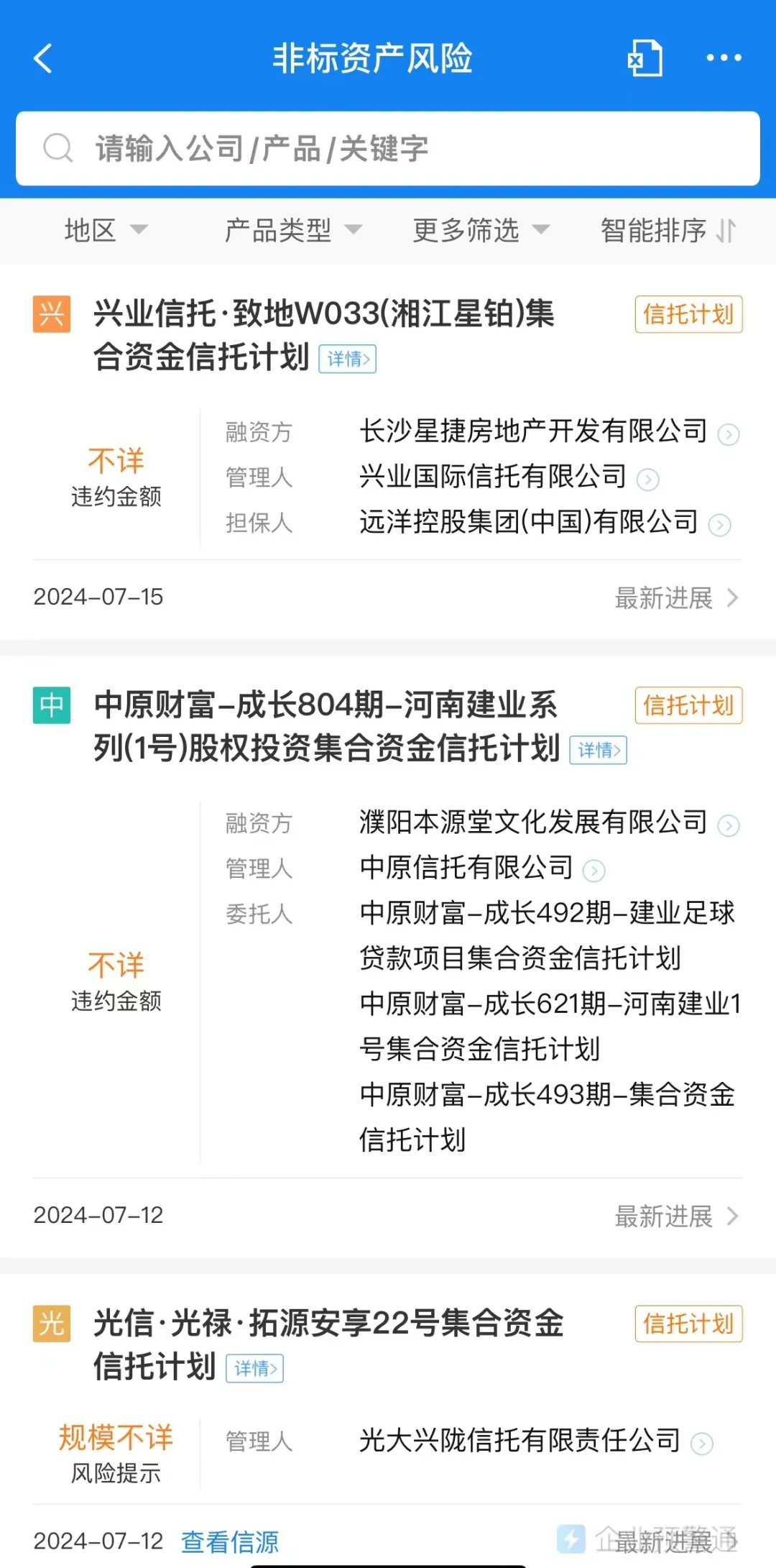Image resolution: width=776 pixels, height=1568 pixels.
Task: Tap the search box for company or product
Action: 388,149
